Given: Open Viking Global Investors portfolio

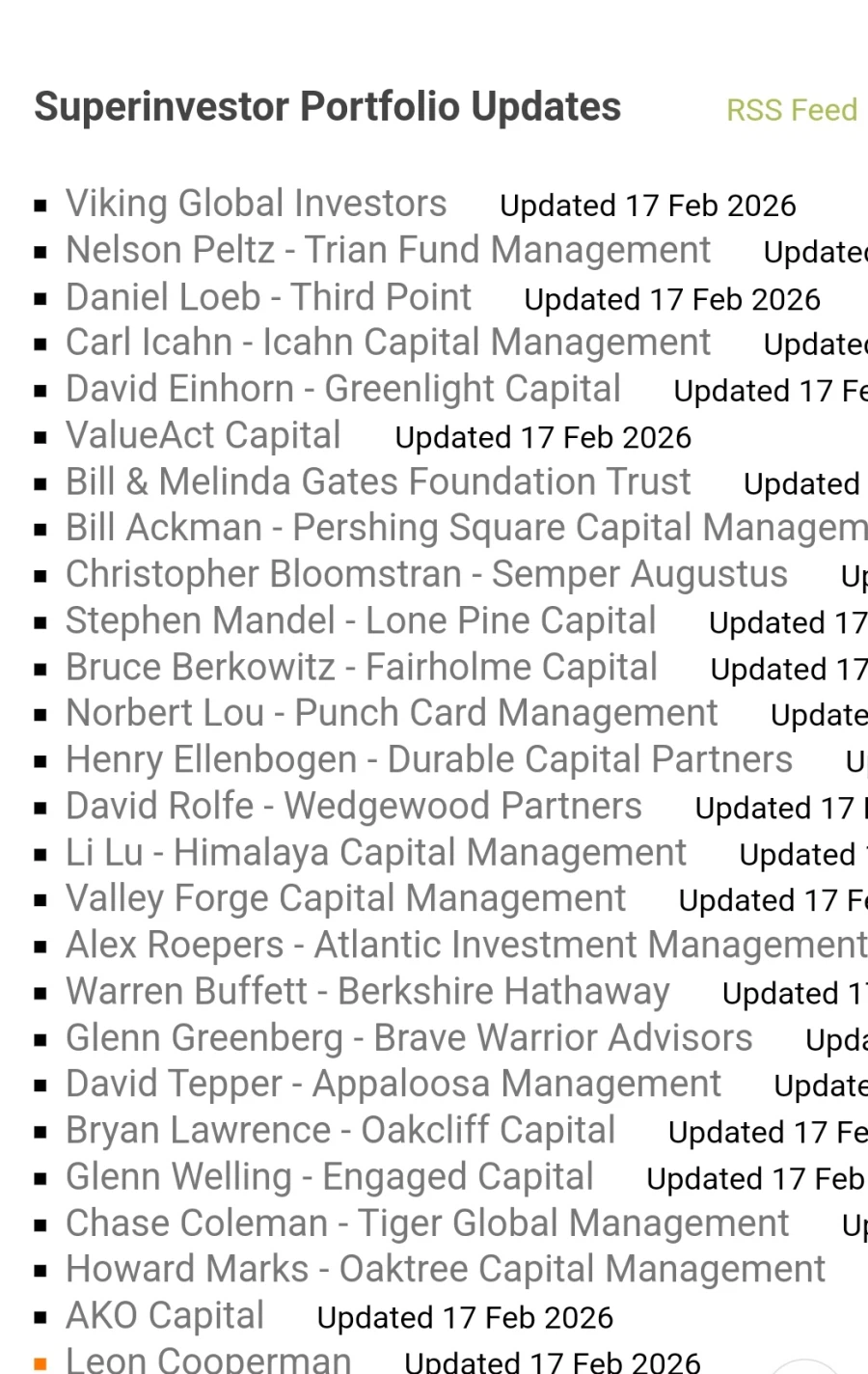Looking at the screenshot, I should (256, 204).
